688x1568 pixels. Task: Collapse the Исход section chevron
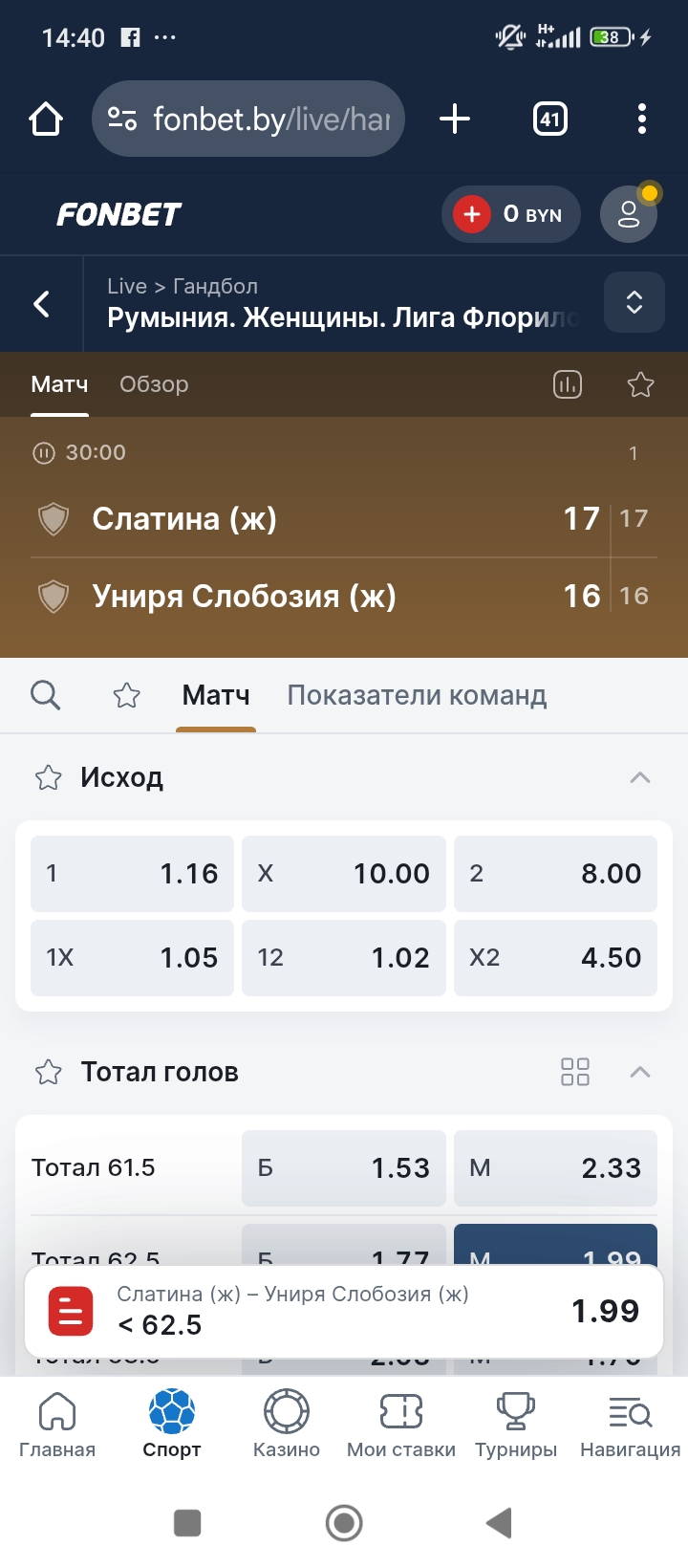pyautogui.click(x=640, y=777)
